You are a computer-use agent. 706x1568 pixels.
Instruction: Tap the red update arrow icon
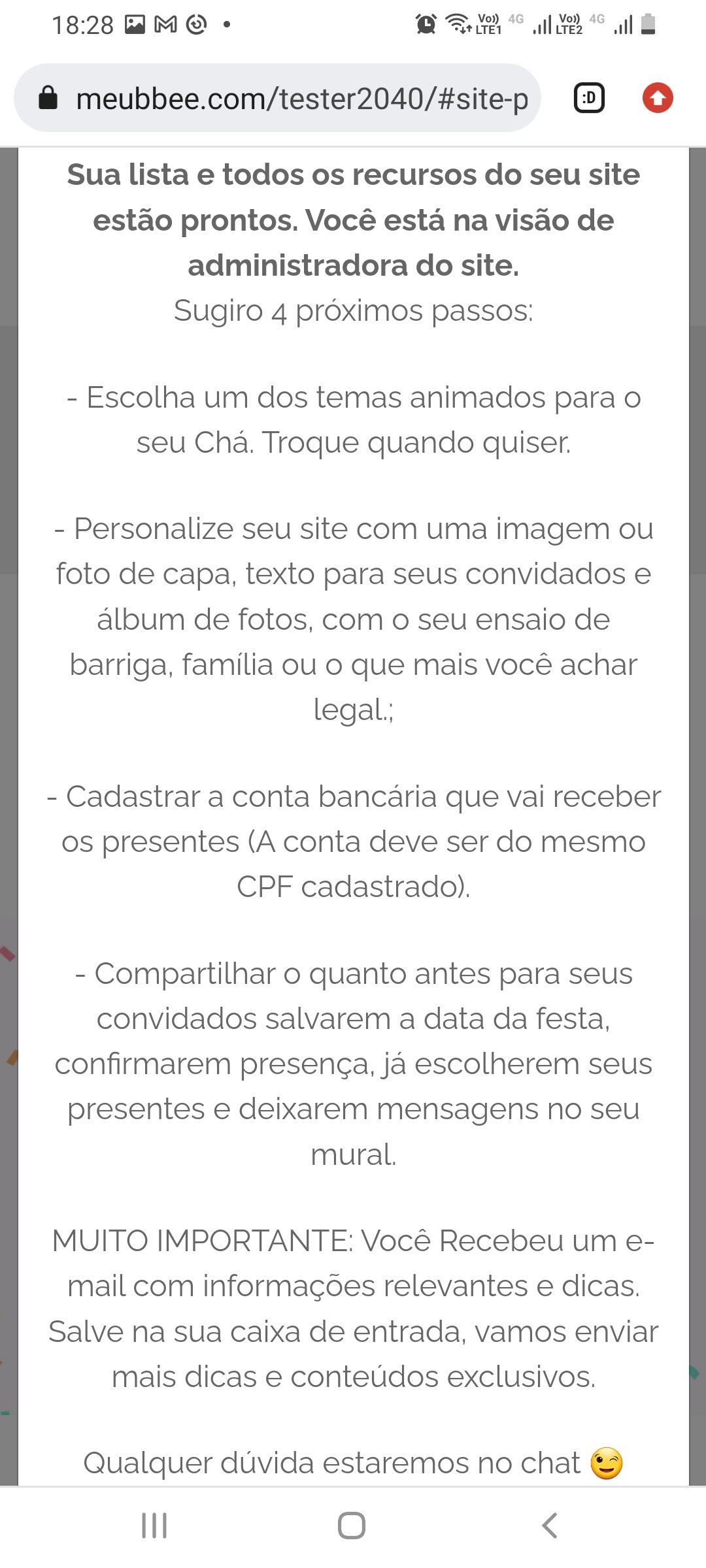click(x=657, y=99)
